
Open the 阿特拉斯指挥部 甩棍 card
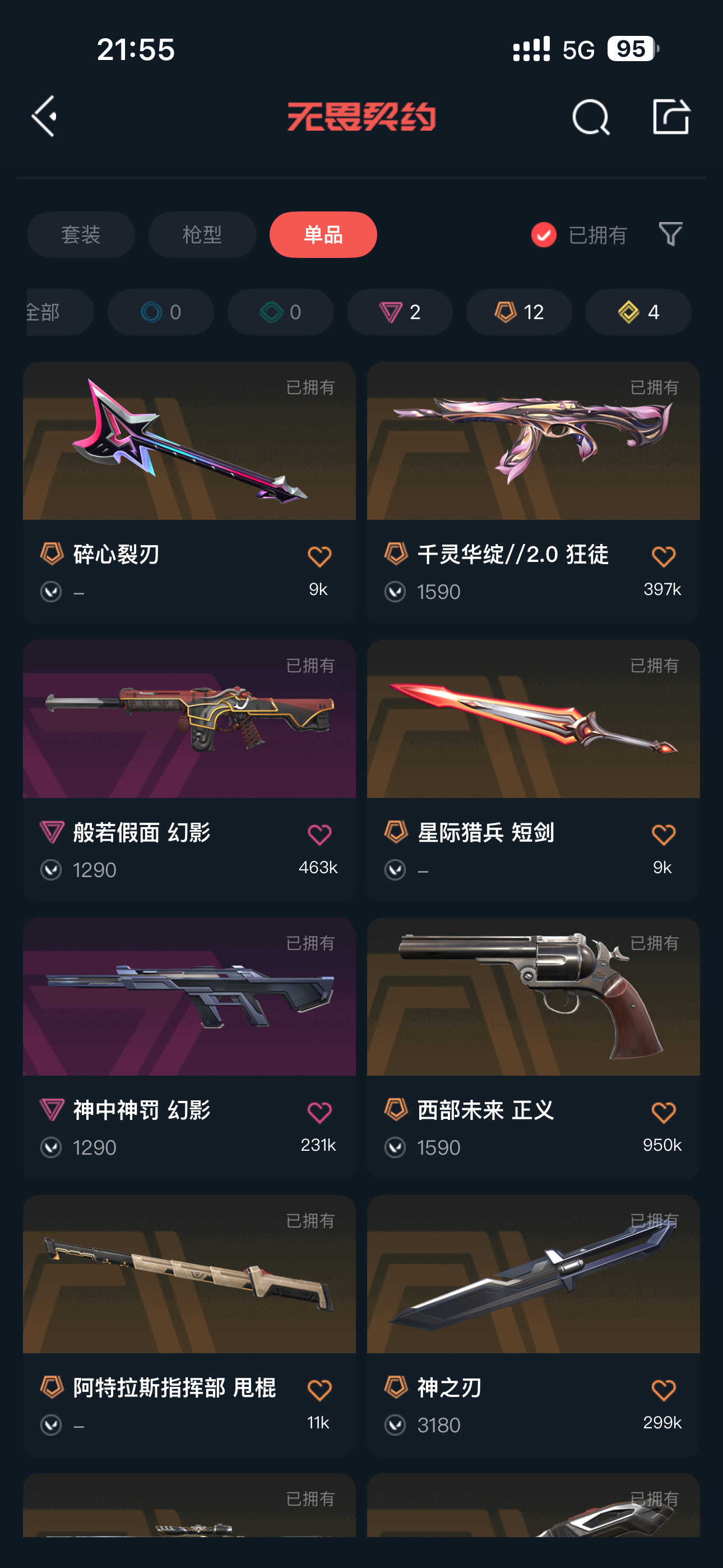tap(189, 1326)
